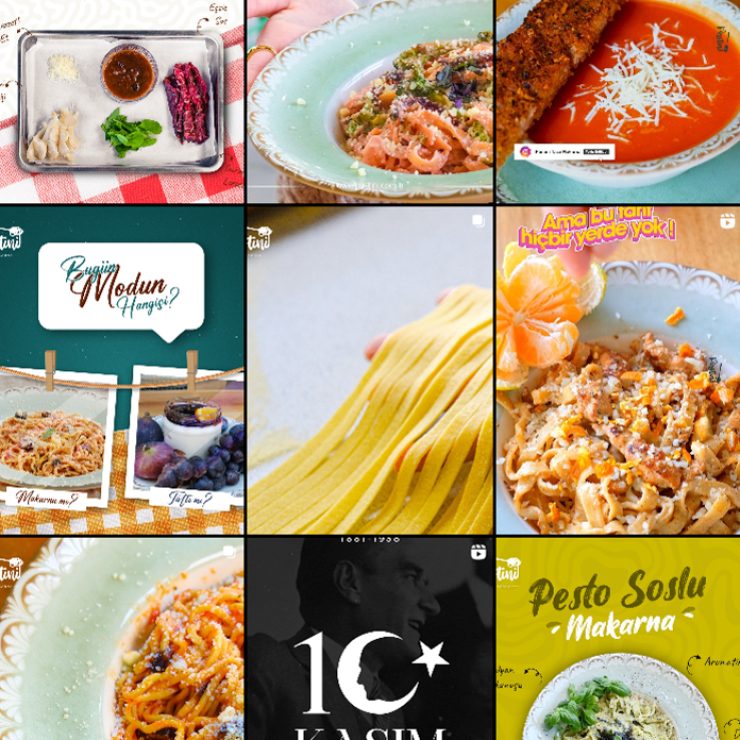Open the pink pasta in green bowl post
Screen dimensions: 740x740
[370, 100]
